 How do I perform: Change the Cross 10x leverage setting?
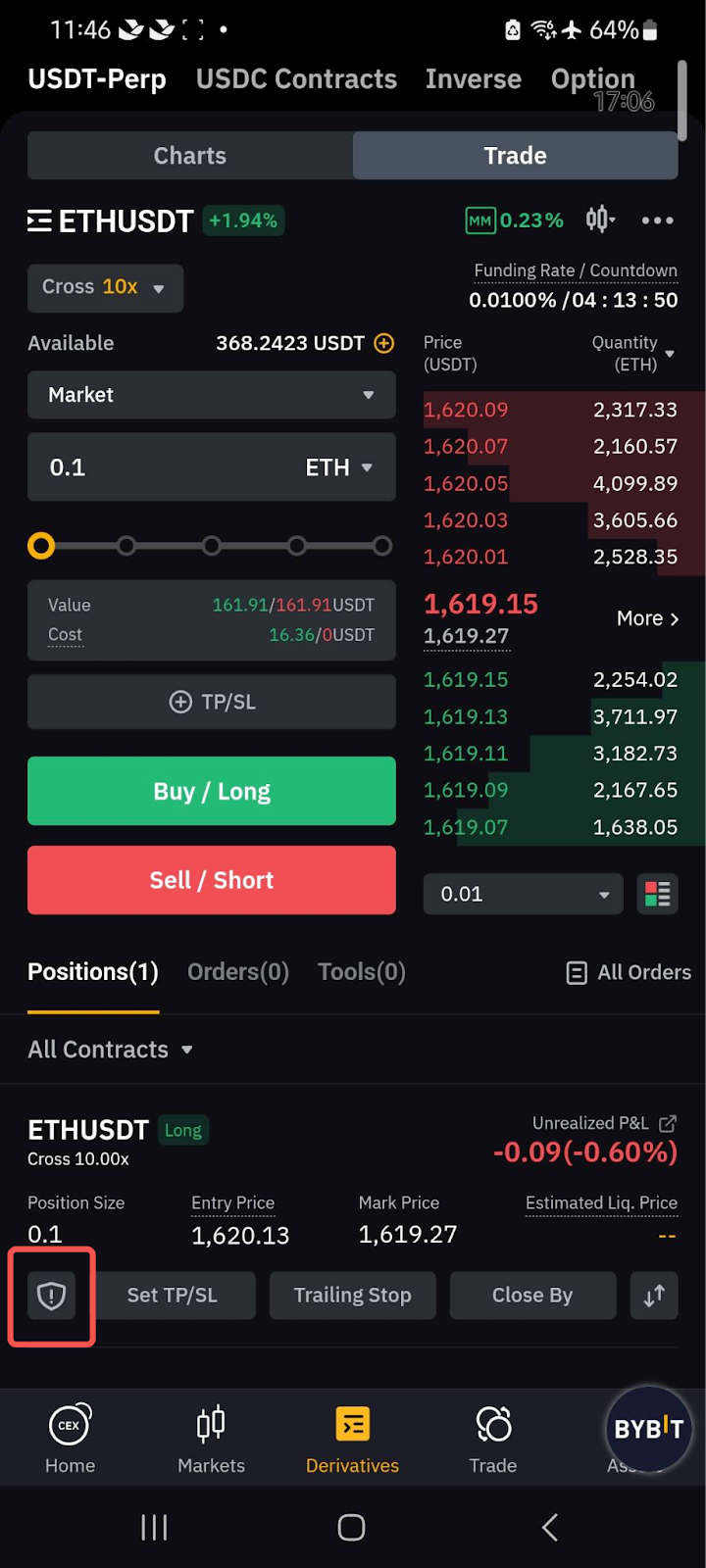point(105,288)
